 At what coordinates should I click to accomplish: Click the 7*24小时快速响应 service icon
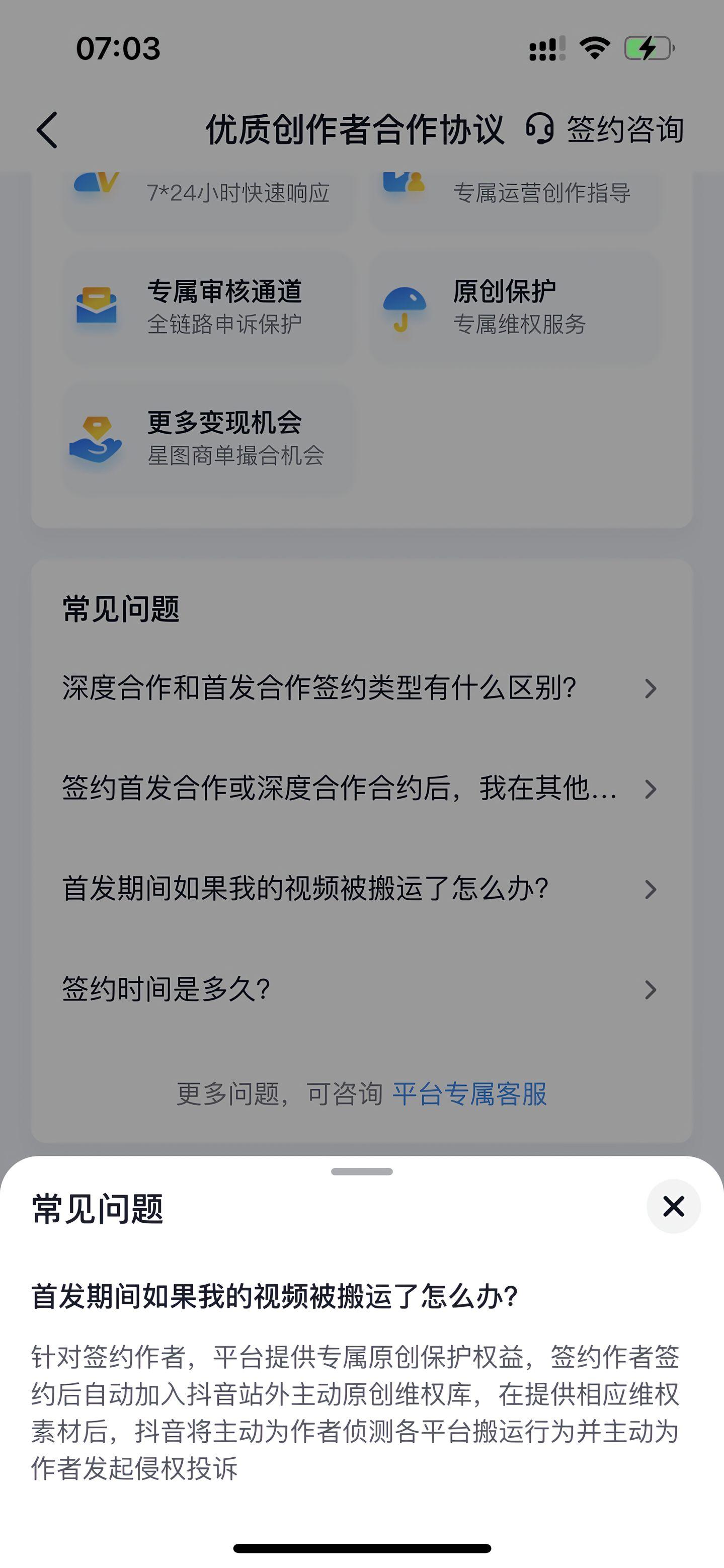[x=97, y=183]
